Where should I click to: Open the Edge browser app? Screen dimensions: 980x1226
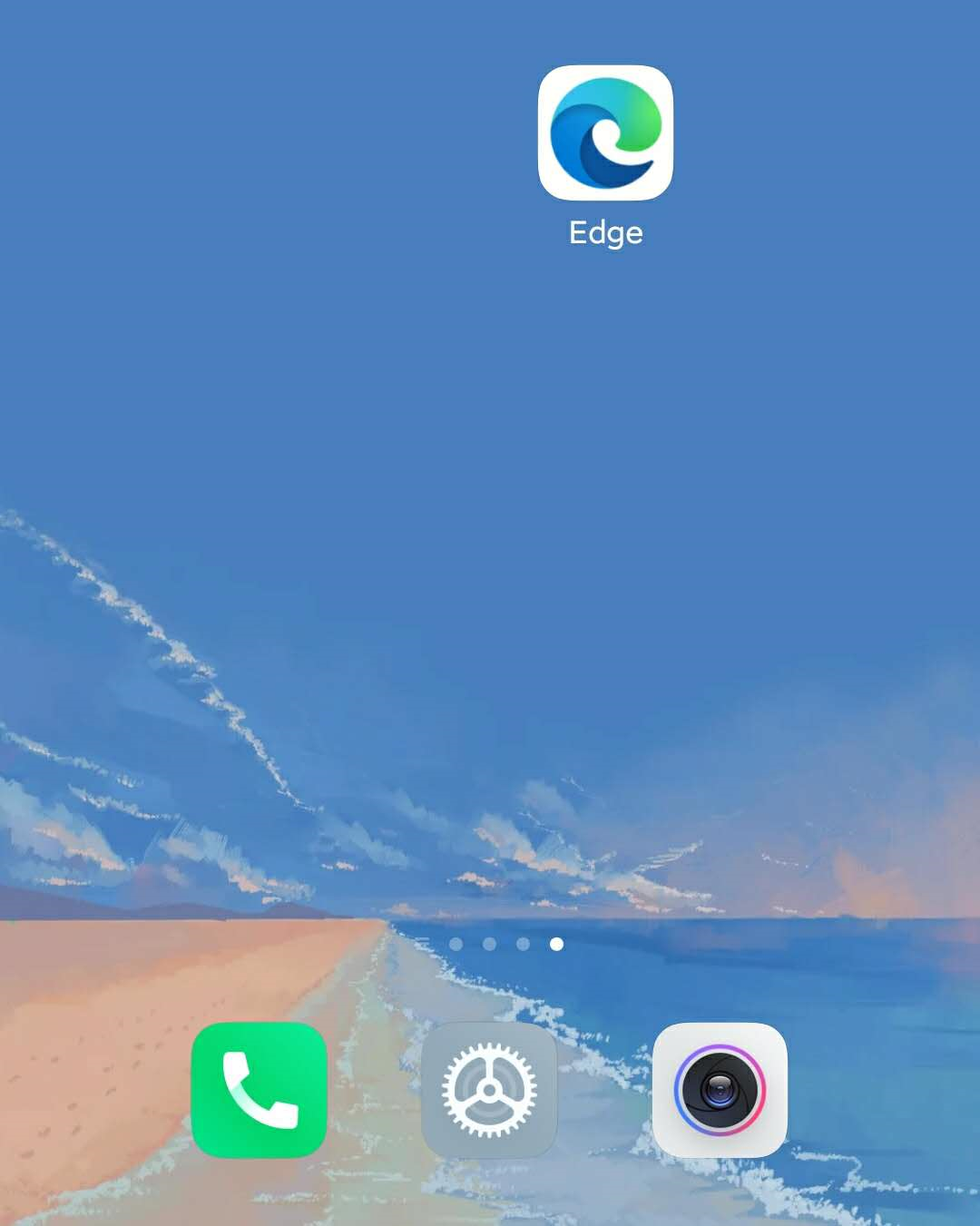tap(605, 133)
